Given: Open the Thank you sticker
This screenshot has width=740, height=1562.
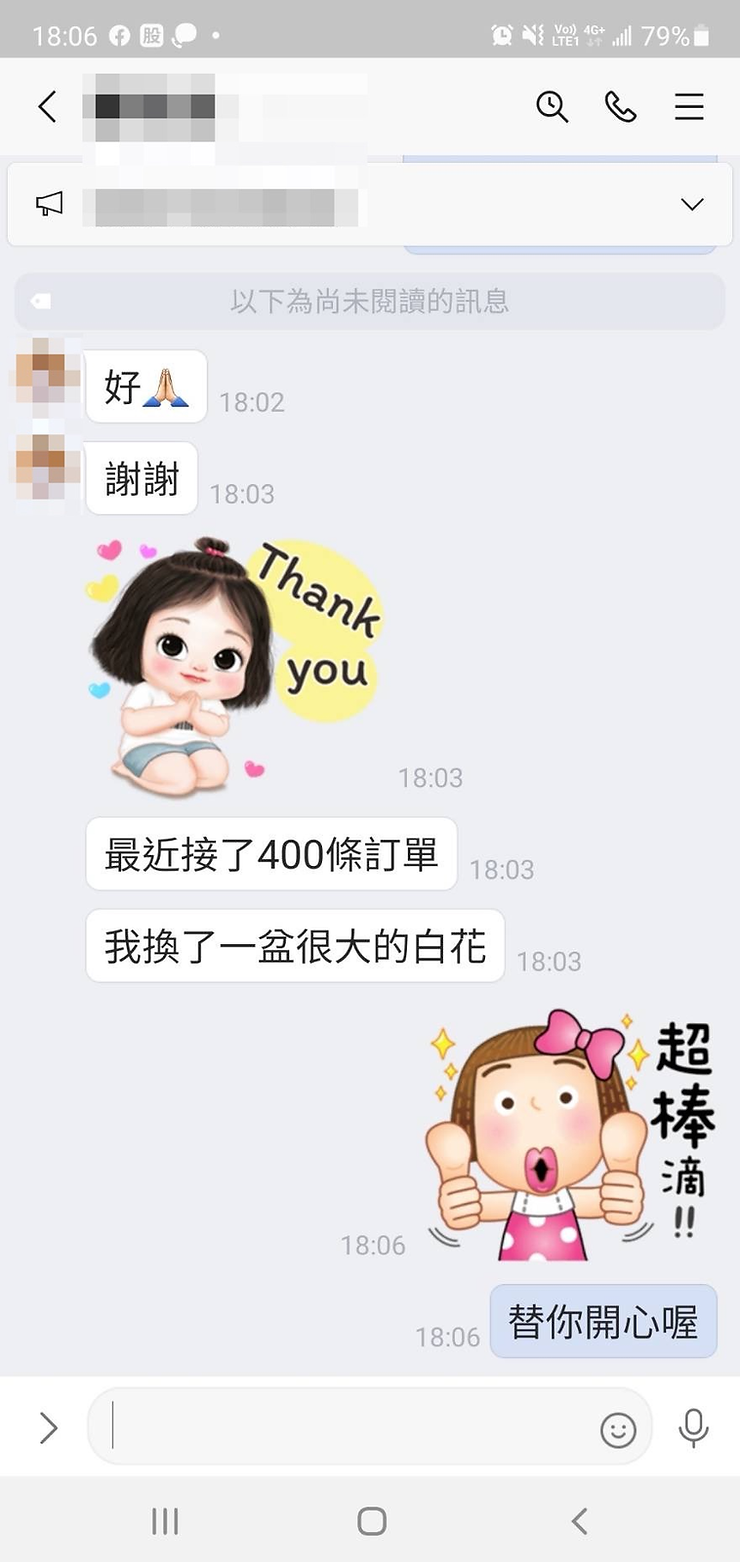Looking at the screenshot, I should pyautogui.click(x=236, y=665).
